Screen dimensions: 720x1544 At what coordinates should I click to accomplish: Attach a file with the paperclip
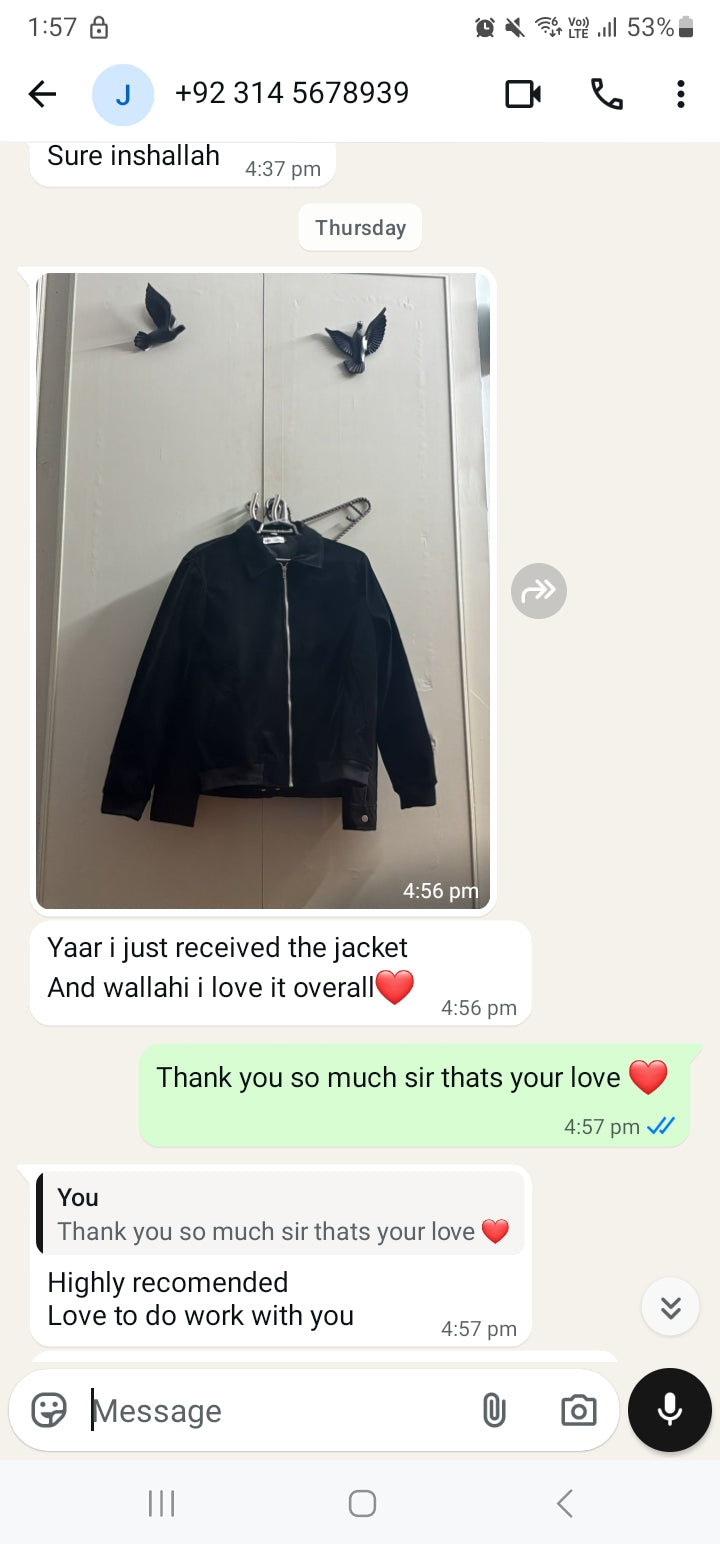coord(494,1410)
